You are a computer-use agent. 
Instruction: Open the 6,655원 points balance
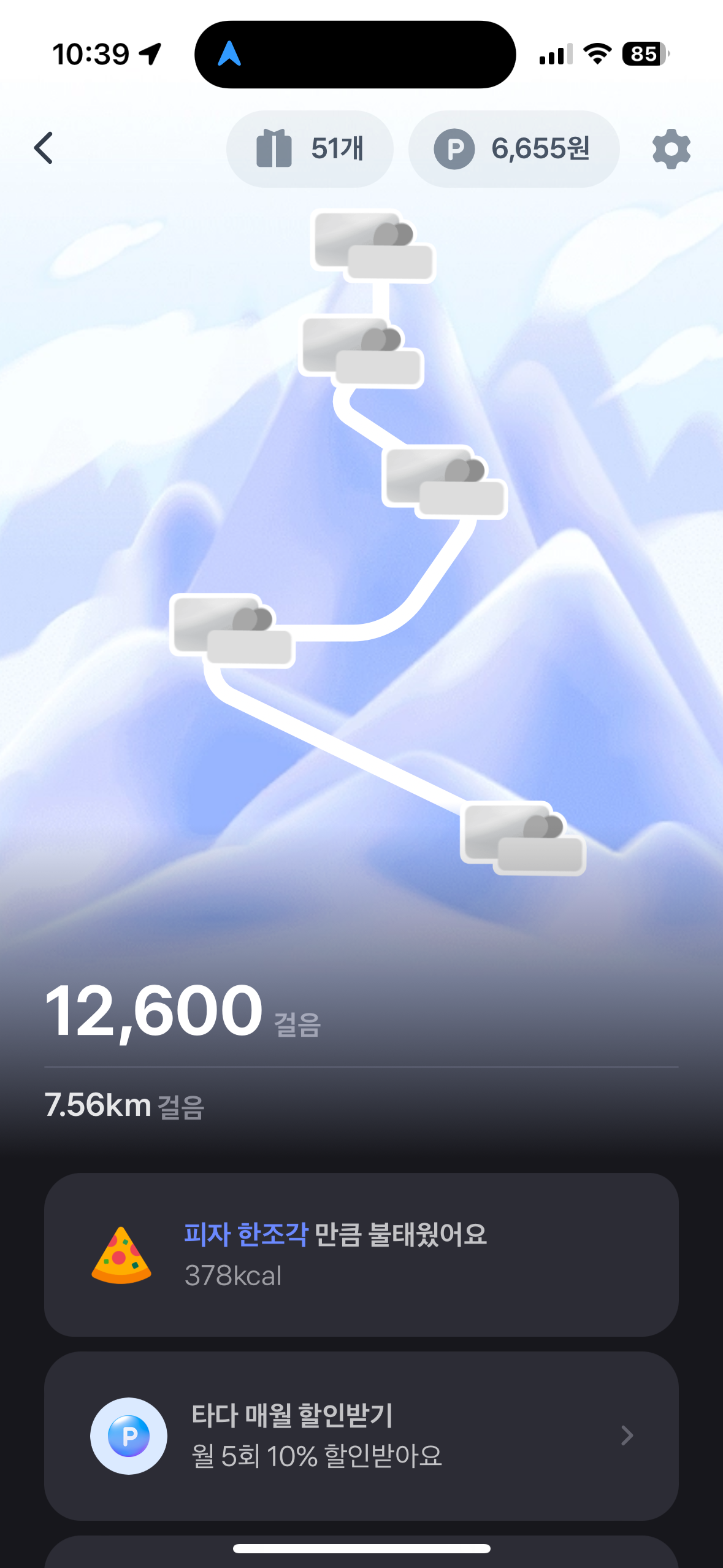pyautogui.click(x=513, y=149)
